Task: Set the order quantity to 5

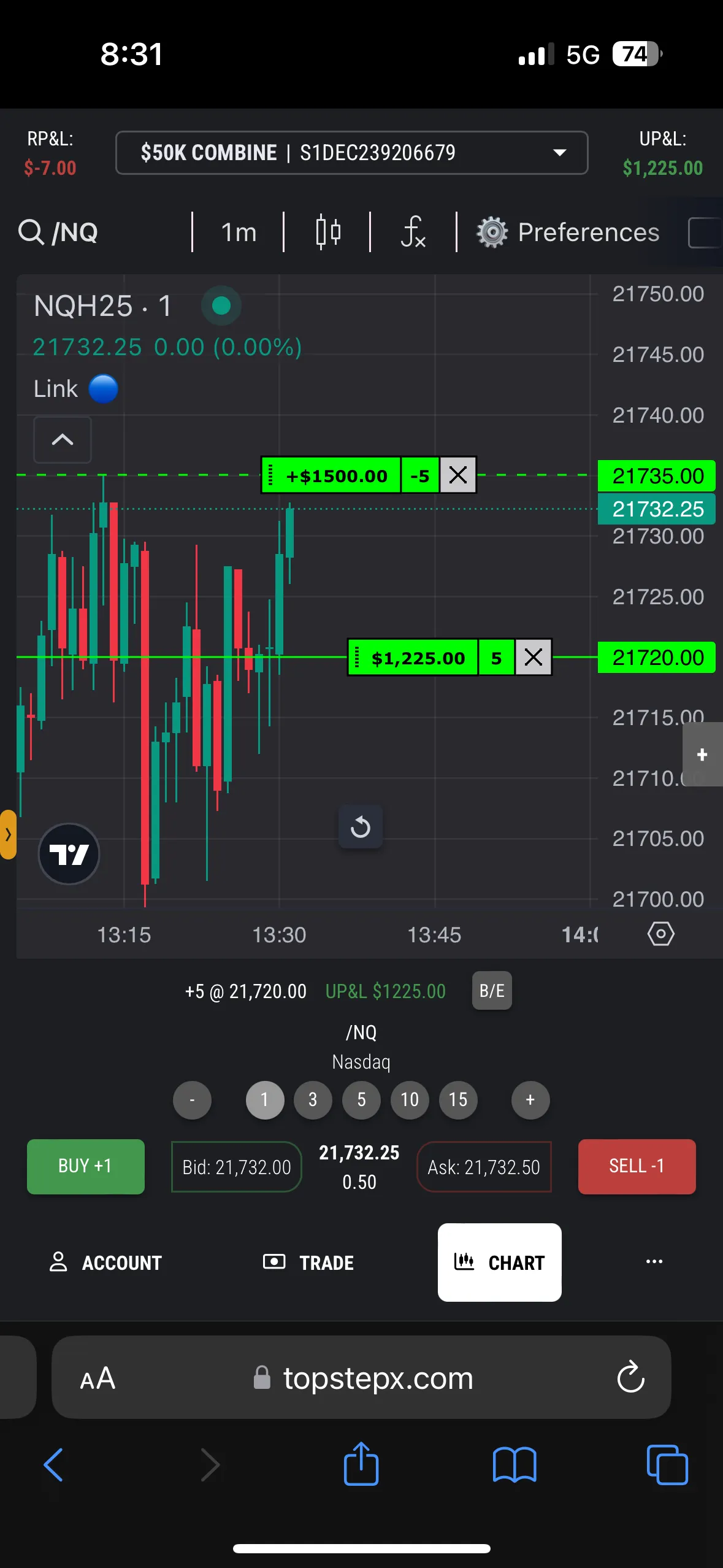Action: [361, 1100]
